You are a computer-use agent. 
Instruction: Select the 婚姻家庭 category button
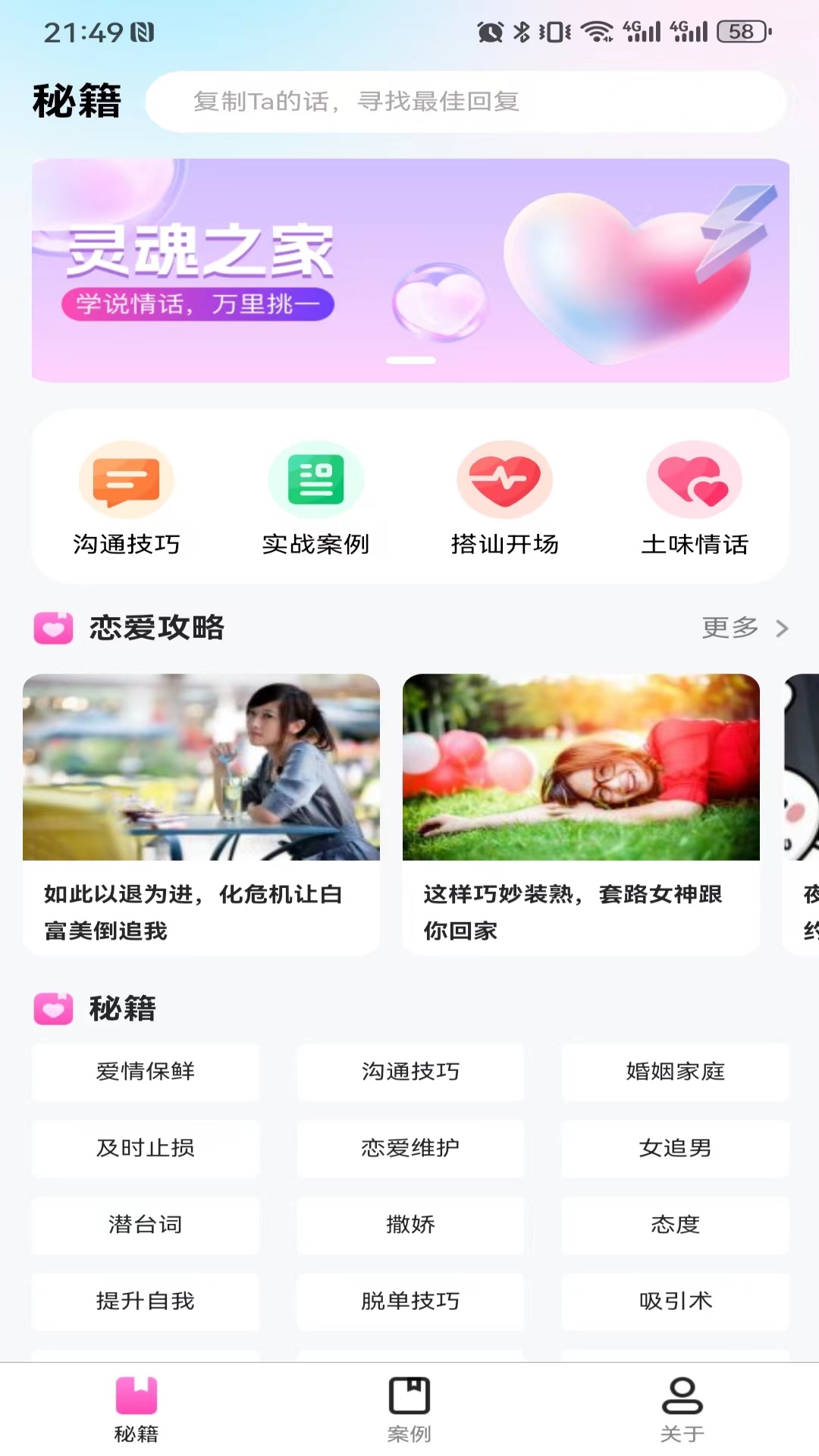674,1072
